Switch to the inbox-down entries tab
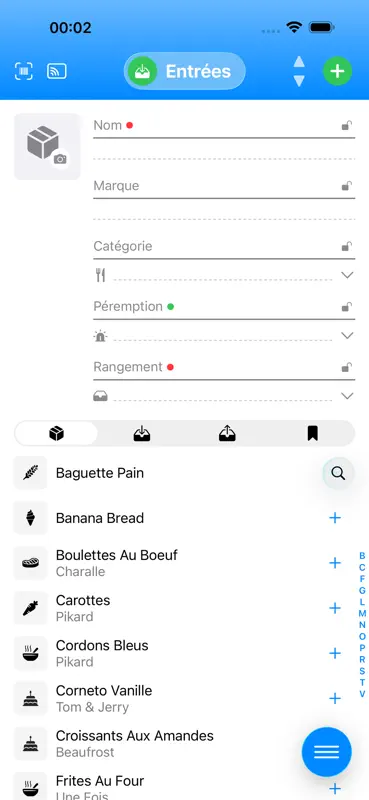 click(142, 434)
